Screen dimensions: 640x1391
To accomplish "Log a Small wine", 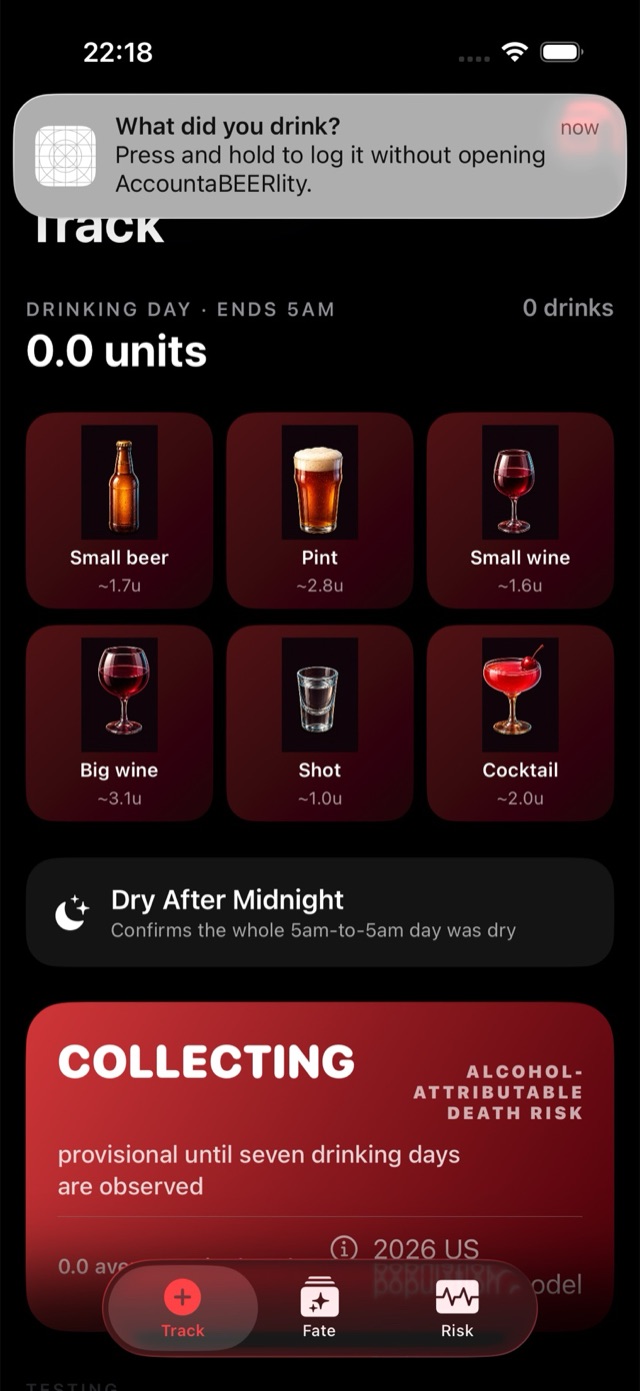I will click(520, 510).
